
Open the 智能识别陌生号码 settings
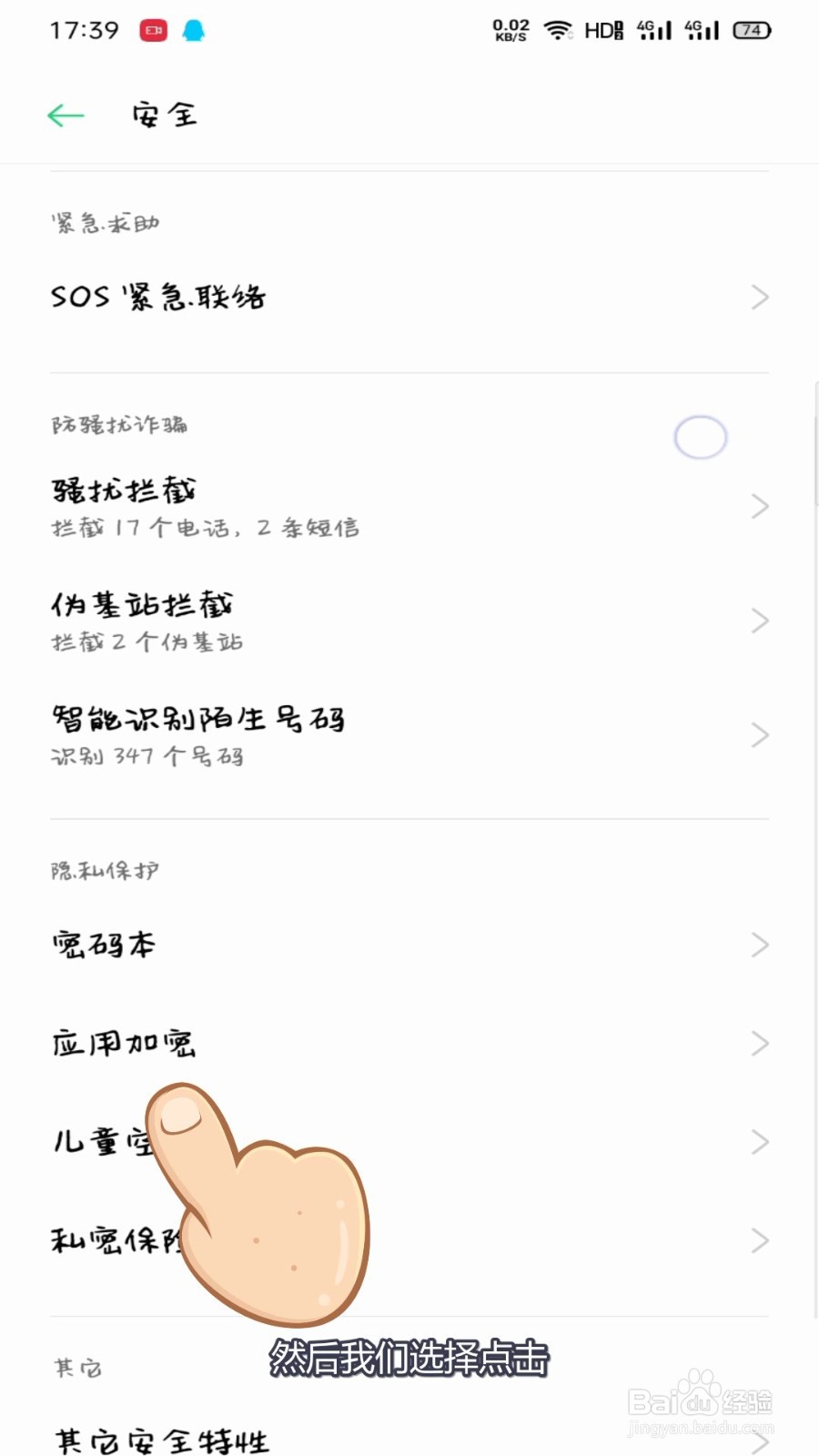click(761, 734)
